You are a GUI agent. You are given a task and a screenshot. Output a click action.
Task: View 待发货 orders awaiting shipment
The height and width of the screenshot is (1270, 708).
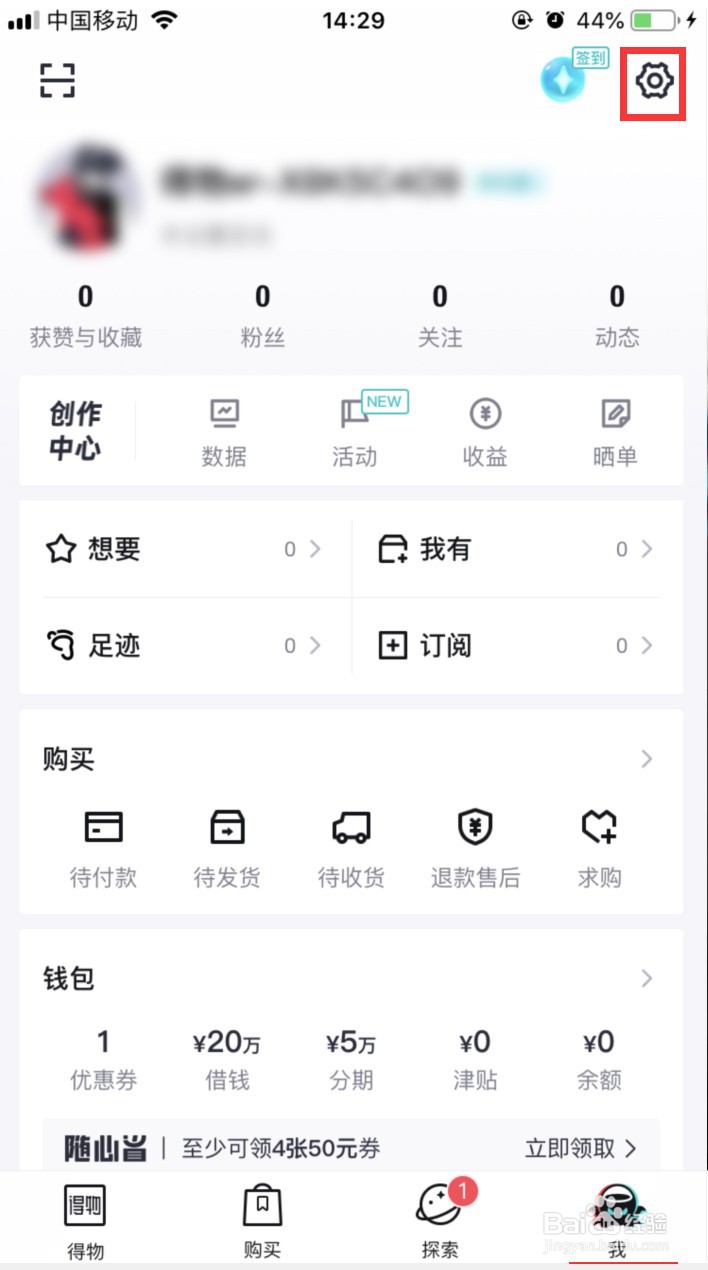pos(227,849)
